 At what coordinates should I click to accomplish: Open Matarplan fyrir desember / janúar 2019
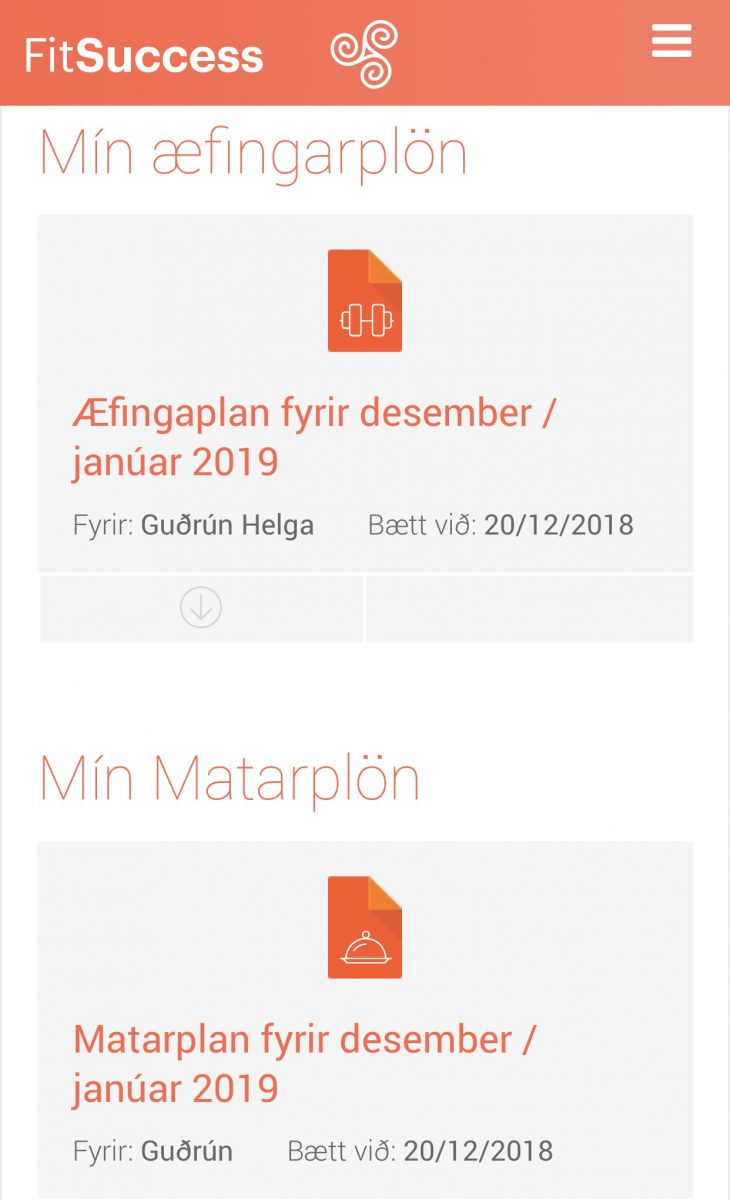click(x=304, y=1063)
